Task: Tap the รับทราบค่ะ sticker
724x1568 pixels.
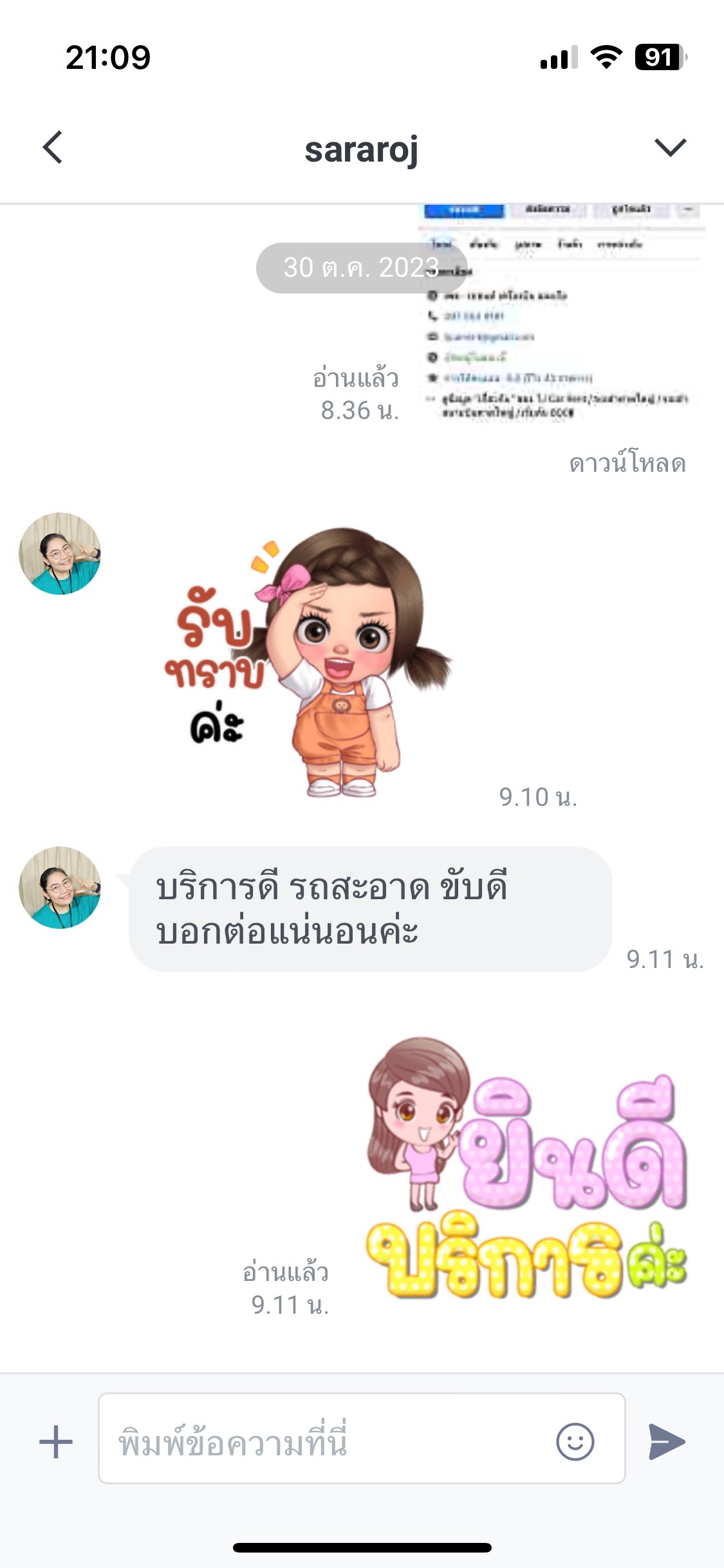Action: coord(308,663)
